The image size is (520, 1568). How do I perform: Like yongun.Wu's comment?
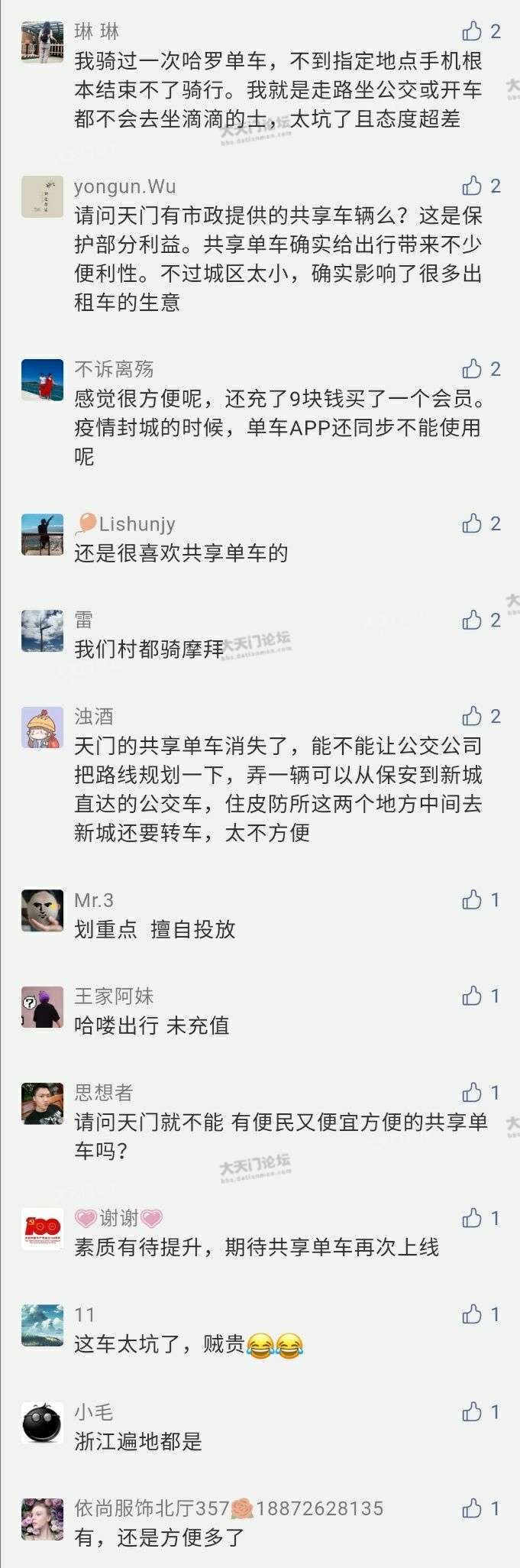(x=472, y=186)
